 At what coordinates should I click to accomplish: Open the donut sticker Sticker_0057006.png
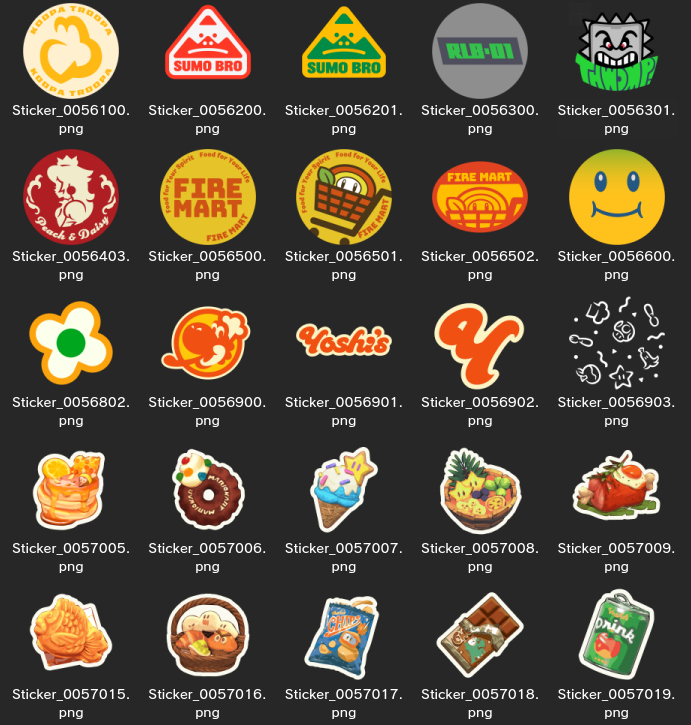(x=207, y=489)
